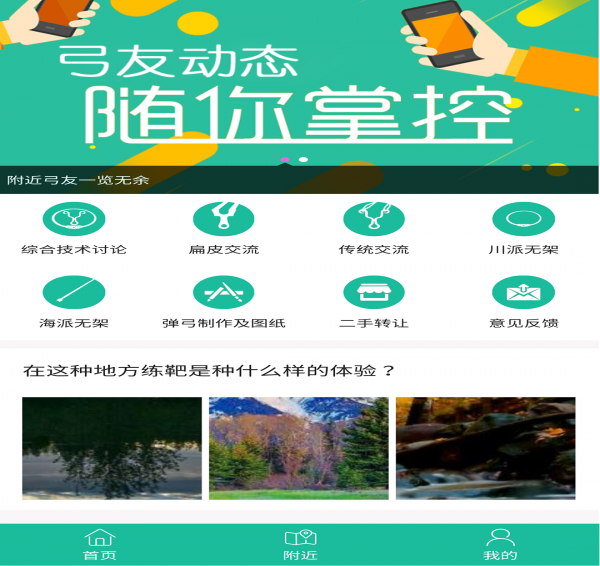This screenshot has height=566, width=600.
Task: Switch to the 附近 tab
Action: [300, 545]
